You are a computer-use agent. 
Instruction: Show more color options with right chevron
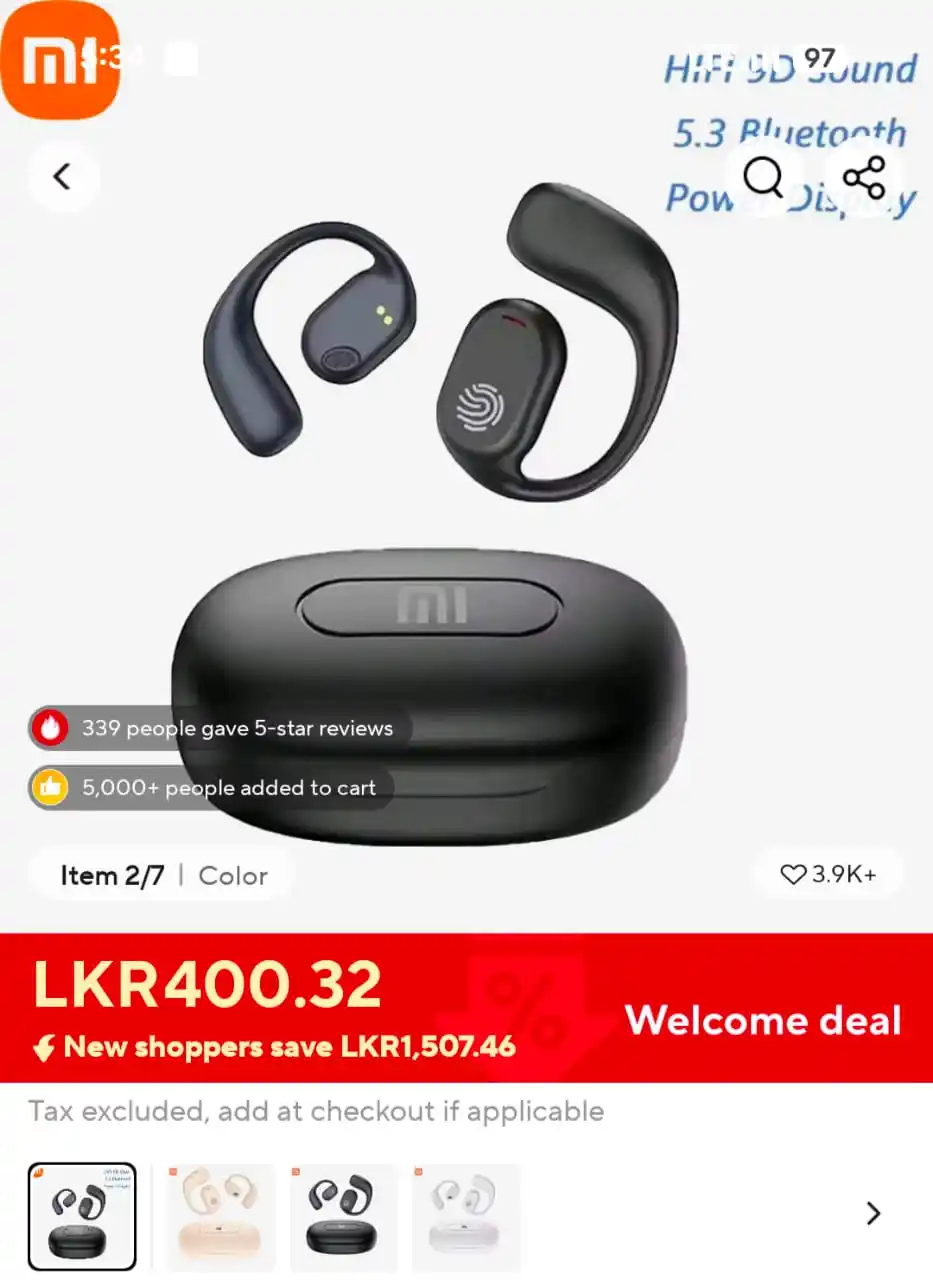[x=873, y=1213]
